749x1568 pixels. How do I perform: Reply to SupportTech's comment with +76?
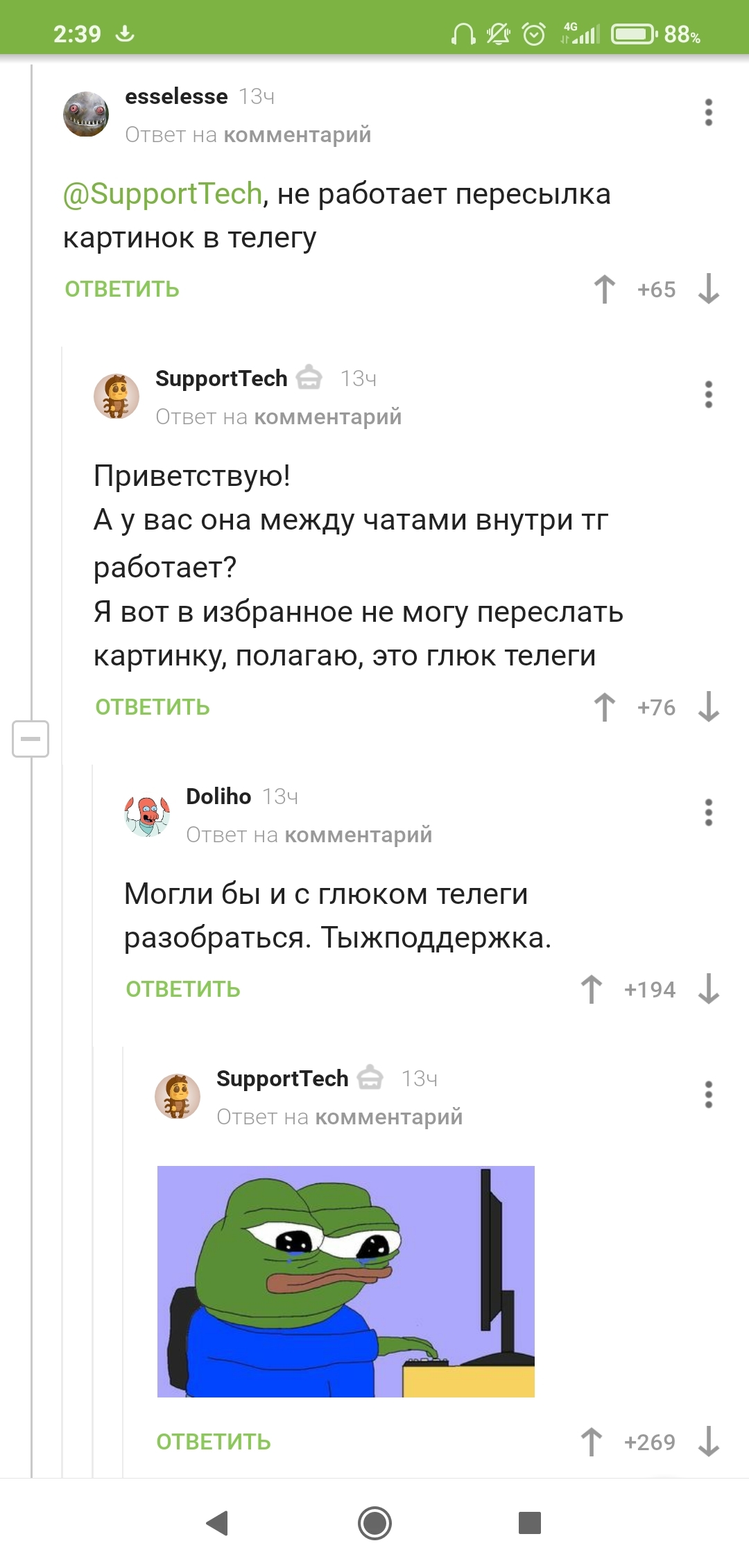[x=153, y=707]
